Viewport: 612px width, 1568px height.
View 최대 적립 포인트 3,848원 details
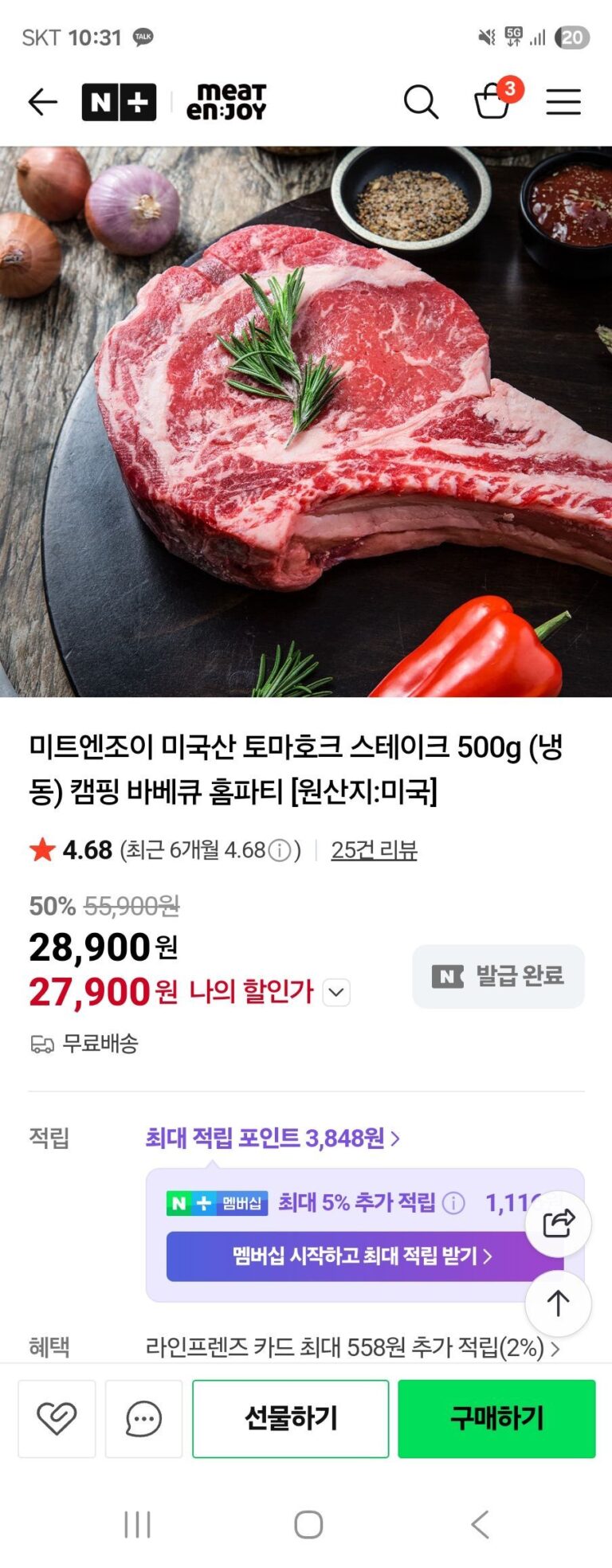273,1138
